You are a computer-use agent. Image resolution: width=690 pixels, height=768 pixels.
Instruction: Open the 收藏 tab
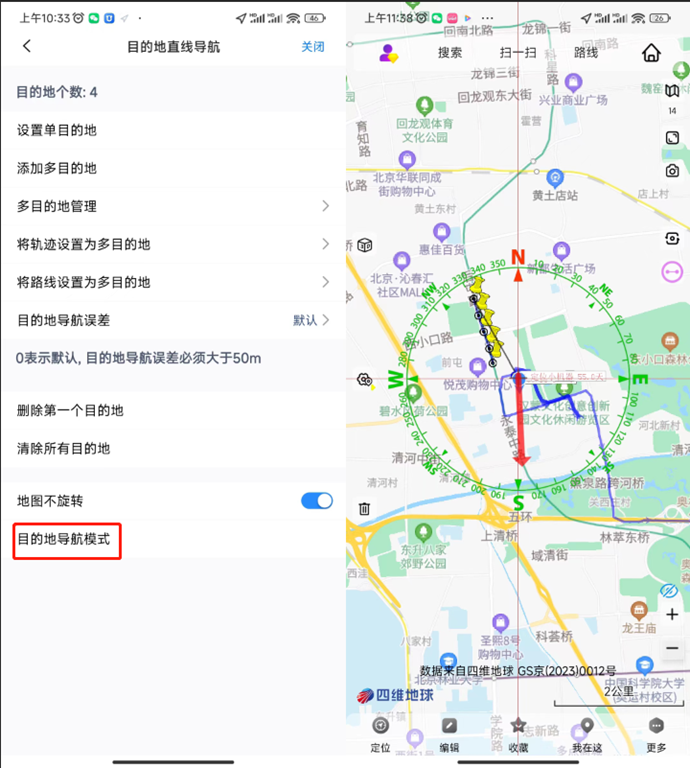[x=518, y=733]
